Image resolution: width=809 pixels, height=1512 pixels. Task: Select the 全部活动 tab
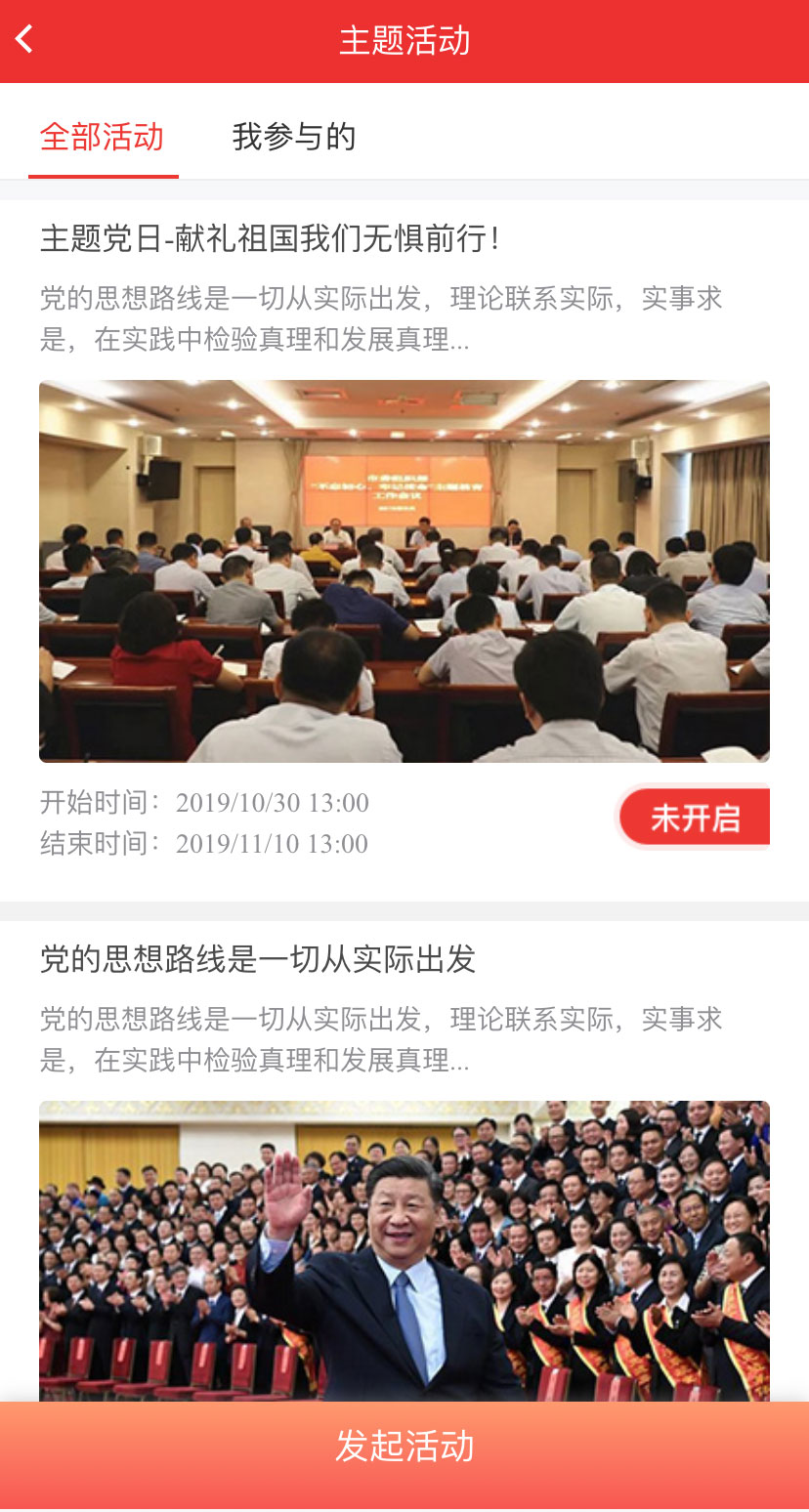[x=102, y=137]
